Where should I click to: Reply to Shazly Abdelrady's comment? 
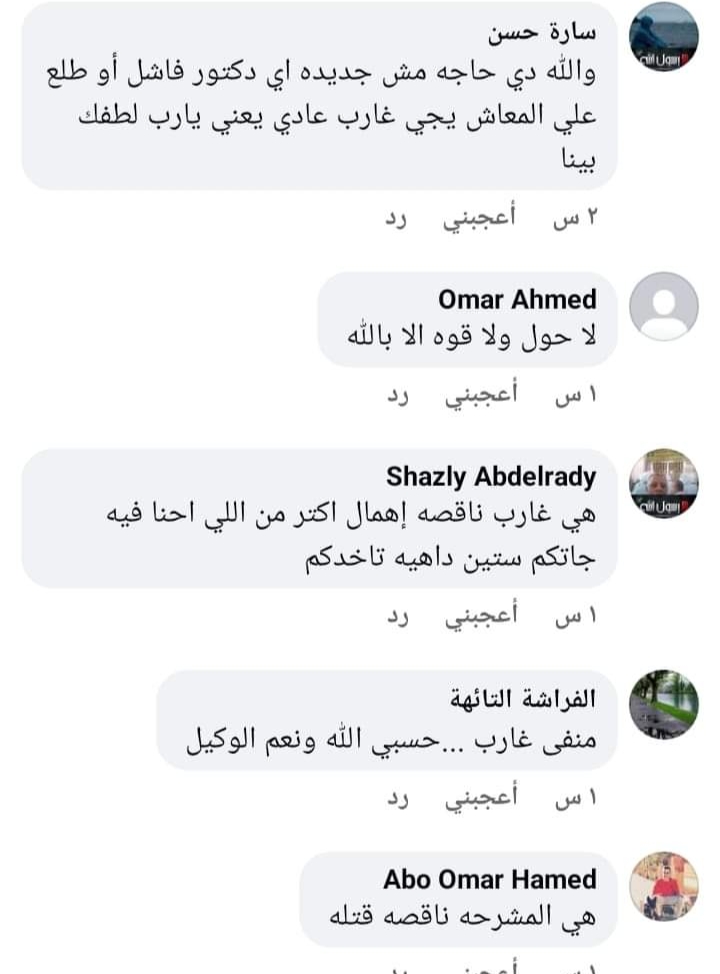(x=400, y=616)
